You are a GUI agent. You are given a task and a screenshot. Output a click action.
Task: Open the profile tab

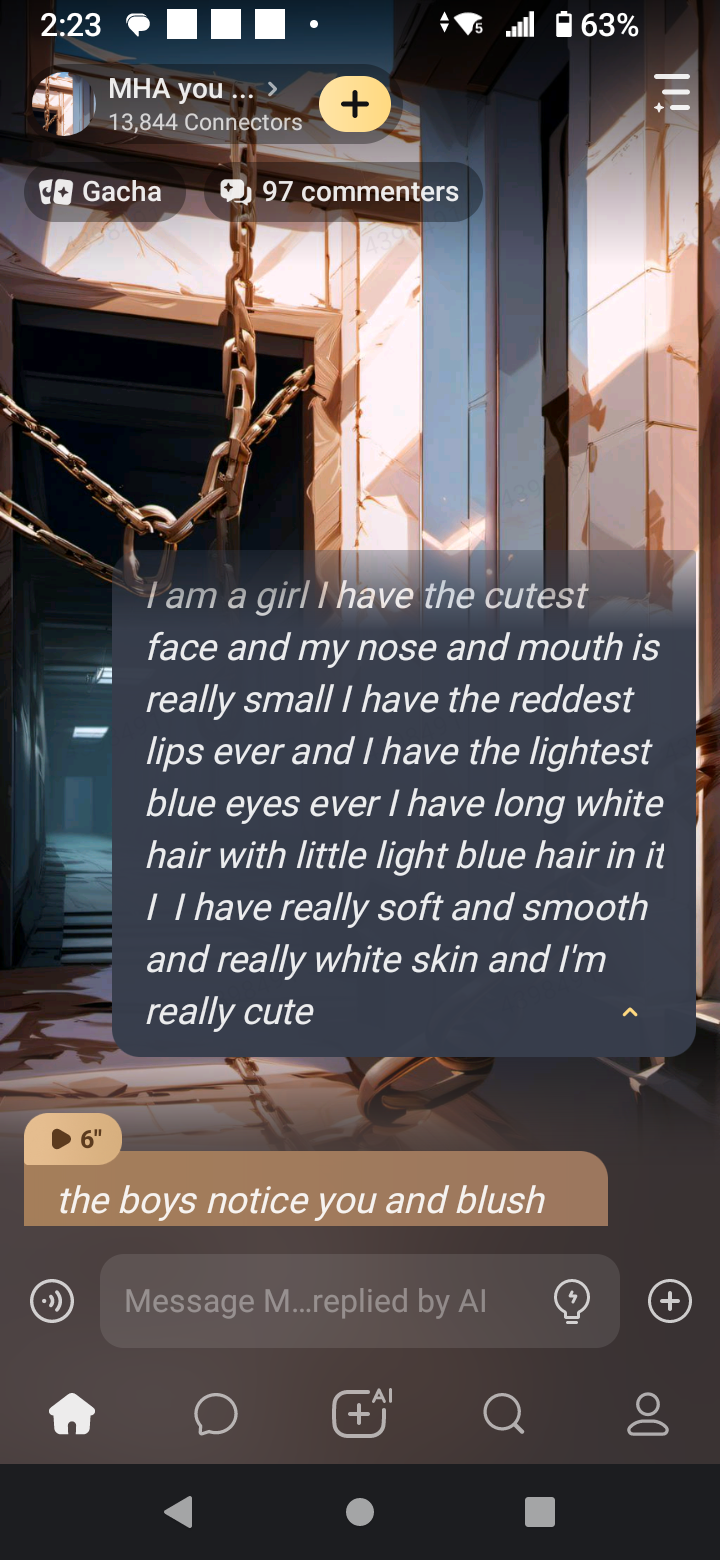(x=648, y=1414)
